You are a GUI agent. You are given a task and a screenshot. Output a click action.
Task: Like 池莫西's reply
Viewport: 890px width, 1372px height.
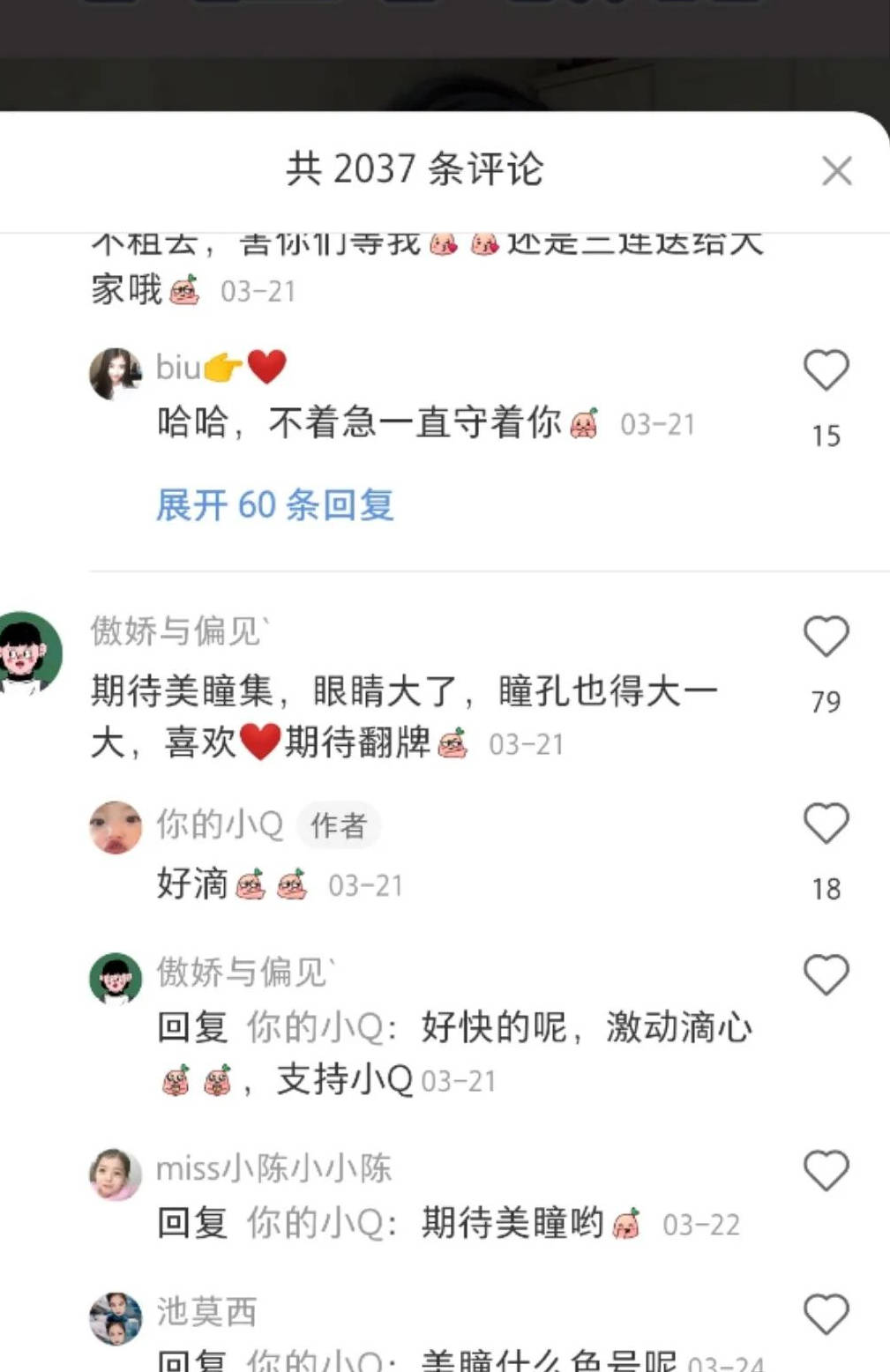[826, 1314]
